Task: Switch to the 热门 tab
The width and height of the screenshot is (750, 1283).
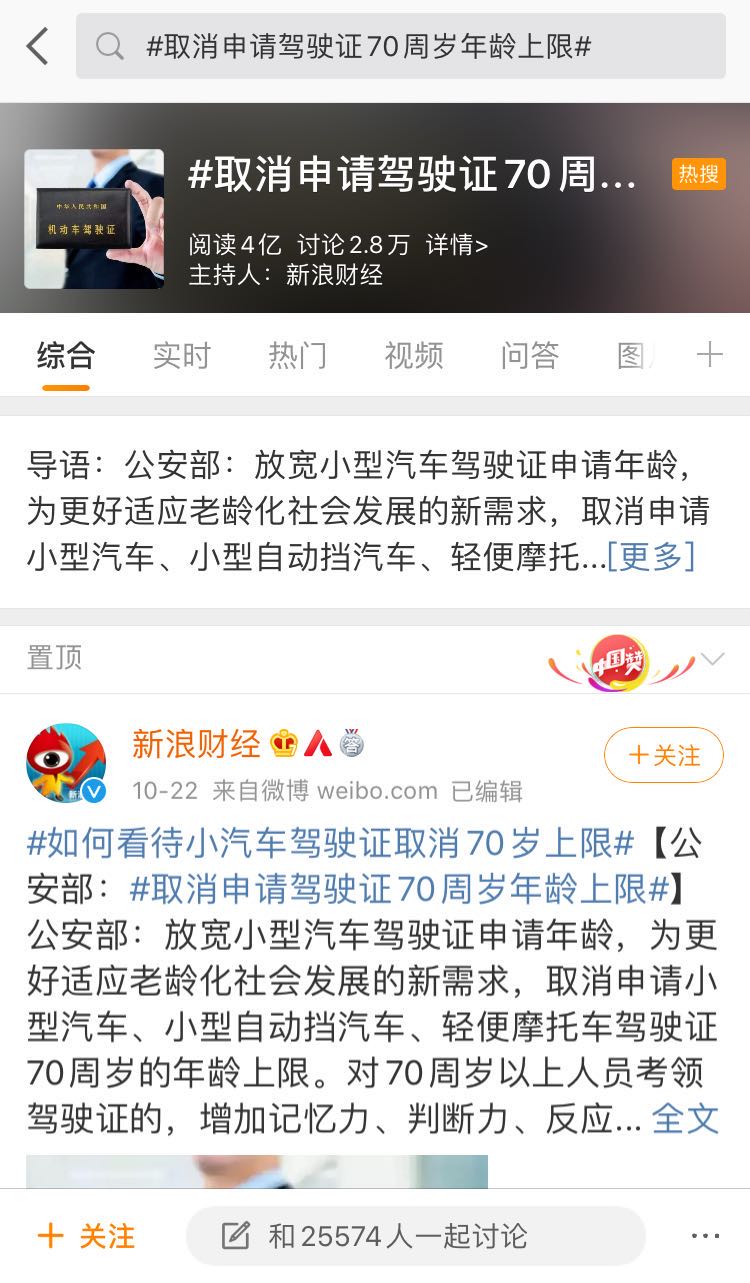Action: tap(297, 355)
